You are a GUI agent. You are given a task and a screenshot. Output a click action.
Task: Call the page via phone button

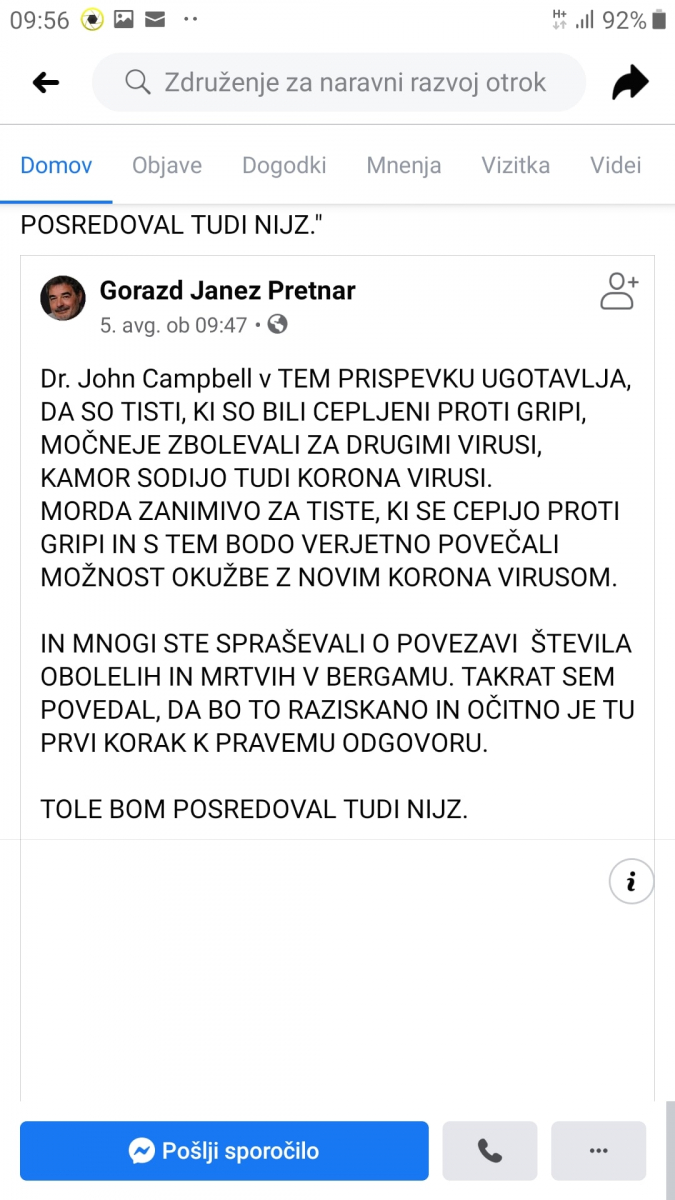490,1151
